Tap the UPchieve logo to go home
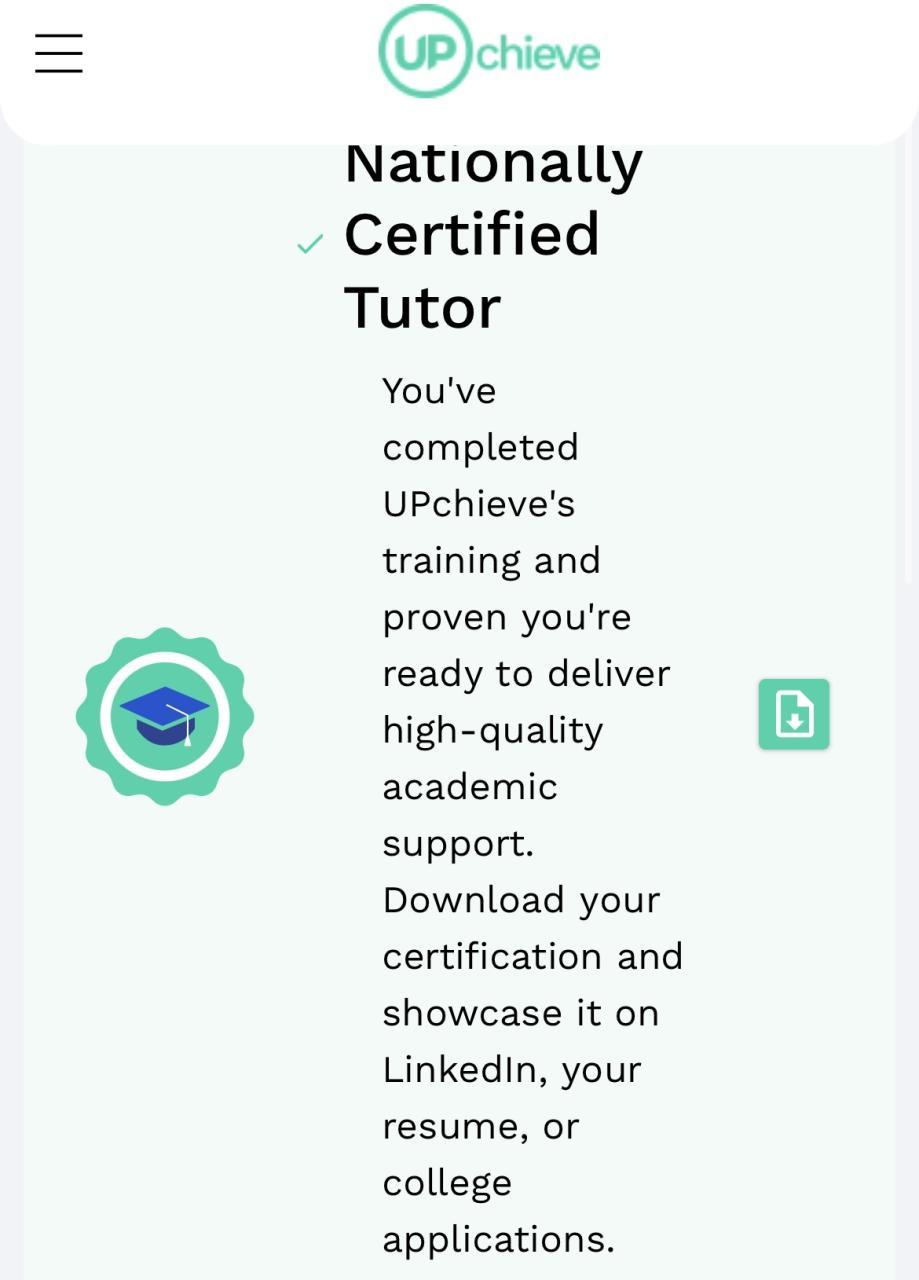The width and height of the screenshot is (919, 1280). pos(489,52)
